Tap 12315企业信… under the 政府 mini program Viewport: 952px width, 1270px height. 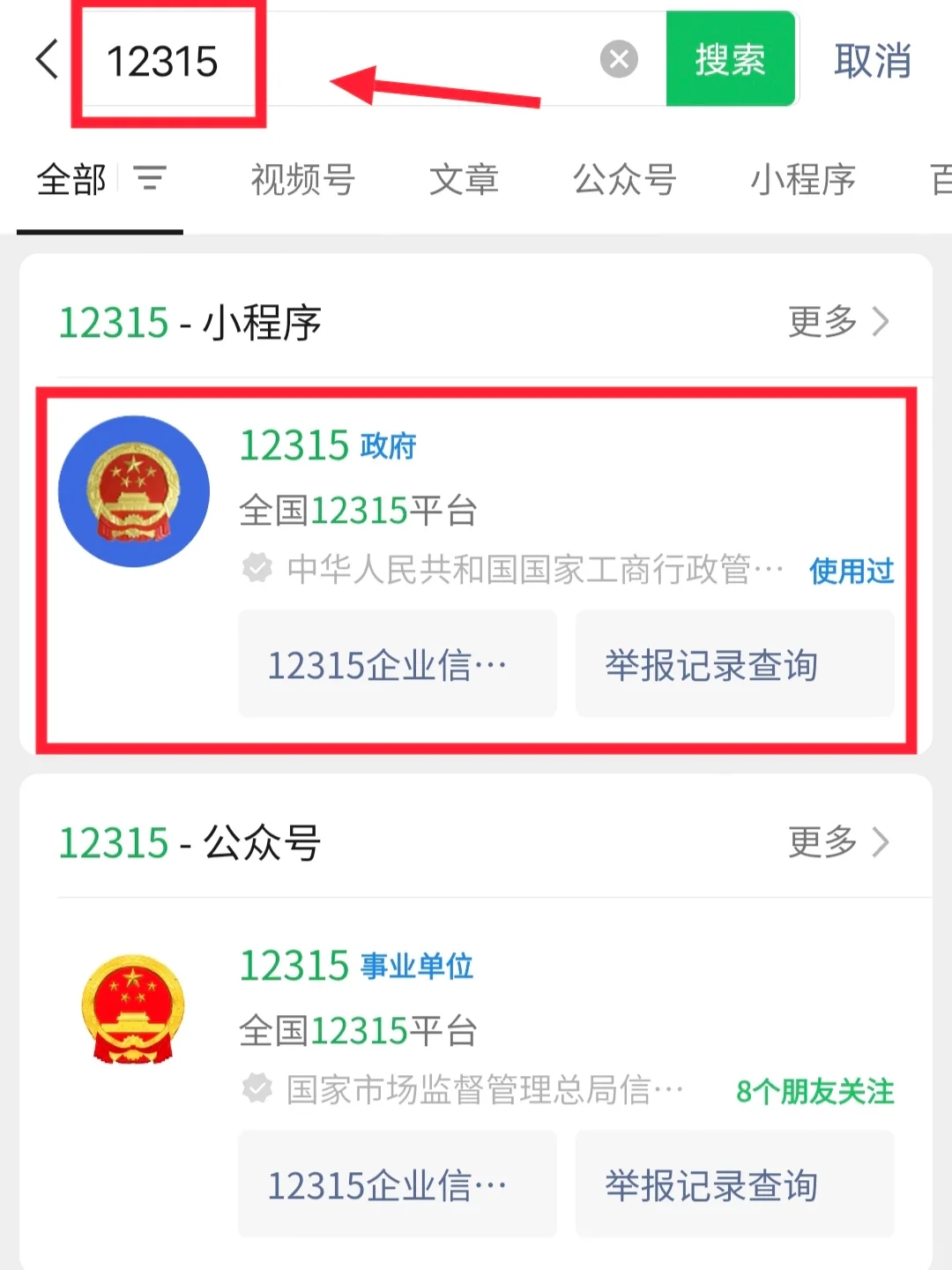coord(397,665)
